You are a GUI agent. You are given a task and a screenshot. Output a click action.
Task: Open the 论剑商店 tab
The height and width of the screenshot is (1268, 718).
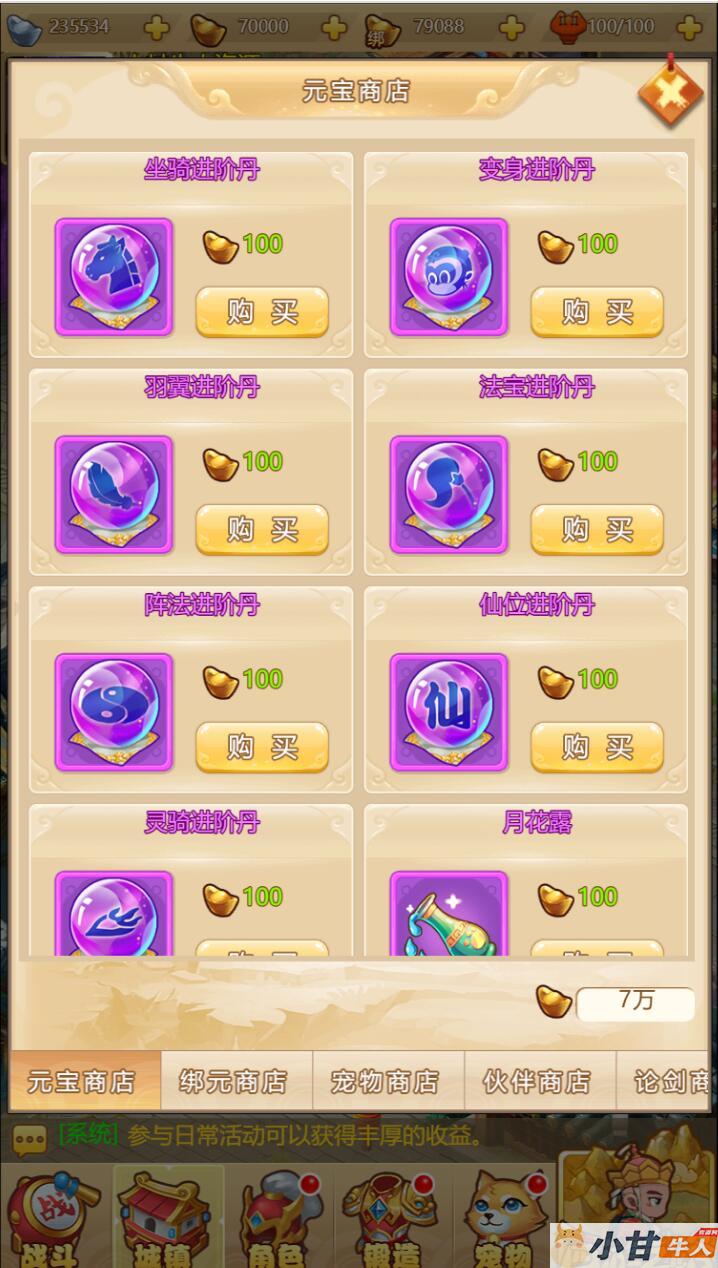point(672,1081)
